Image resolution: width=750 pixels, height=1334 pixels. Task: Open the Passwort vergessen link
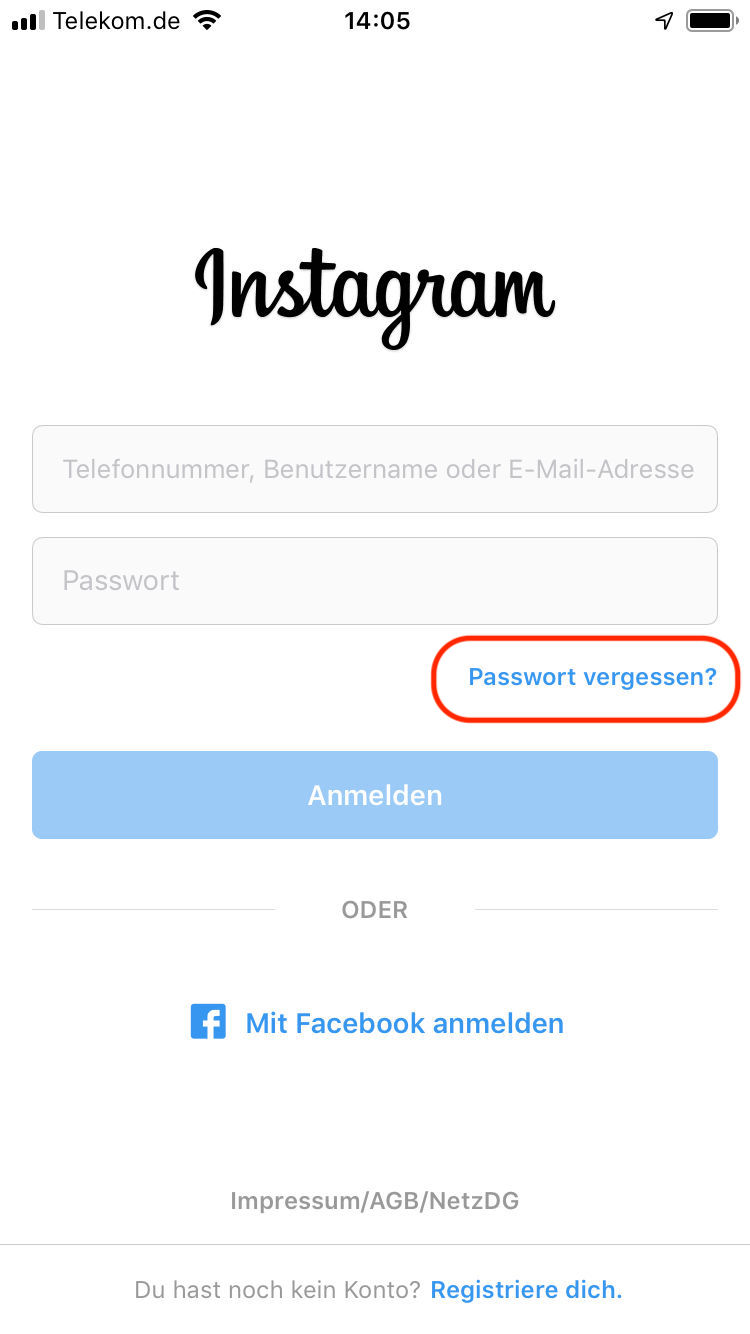pos(593,677)
